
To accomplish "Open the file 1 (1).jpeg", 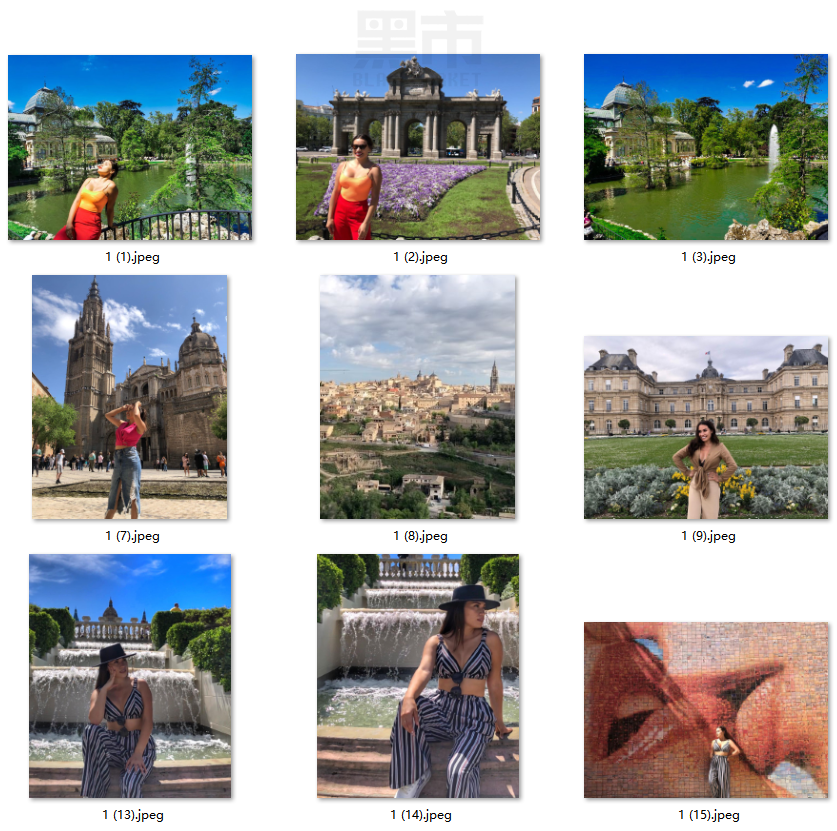I will [x=130, y=148].
